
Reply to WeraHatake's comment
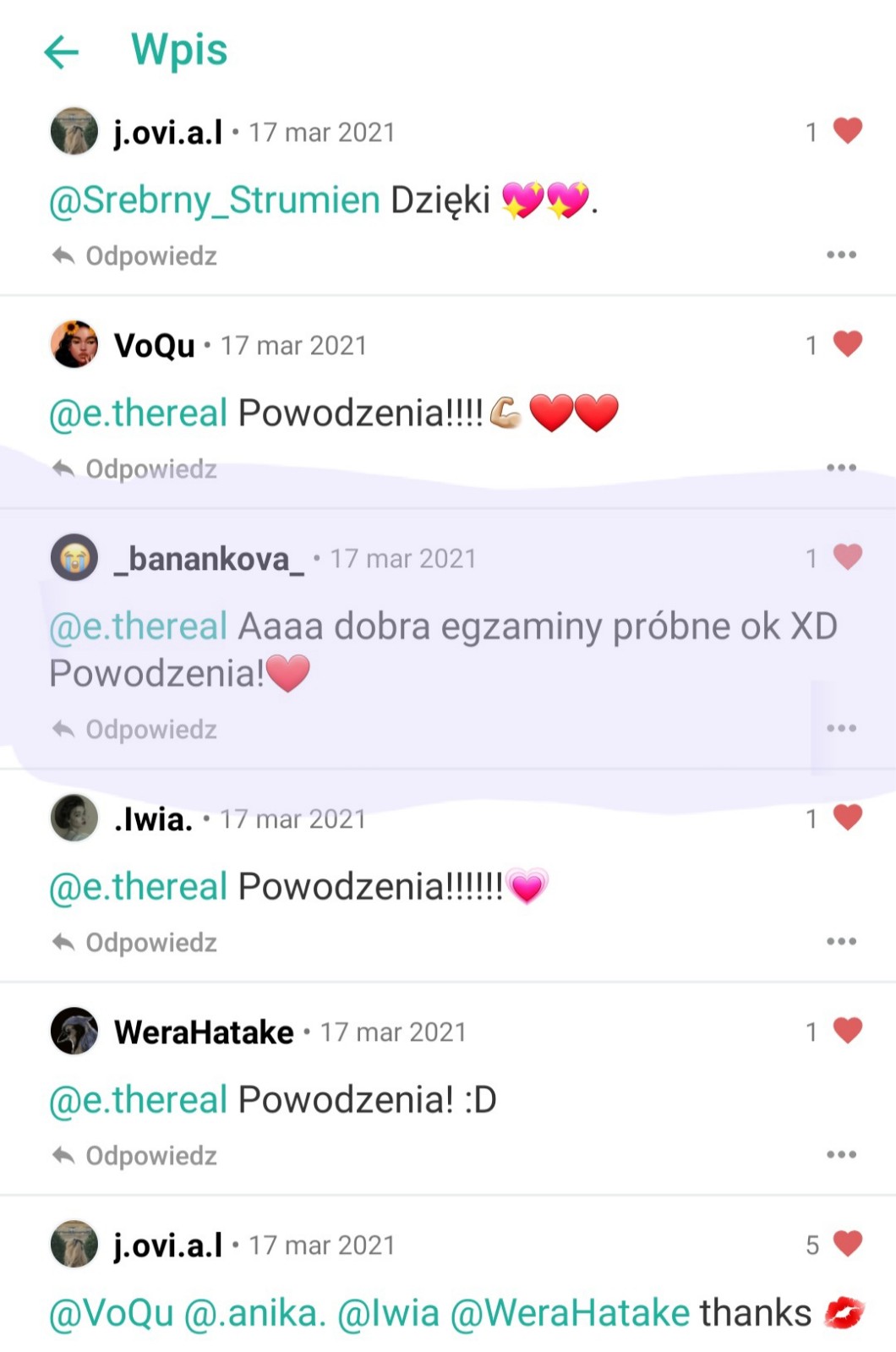pos(135,1155)
